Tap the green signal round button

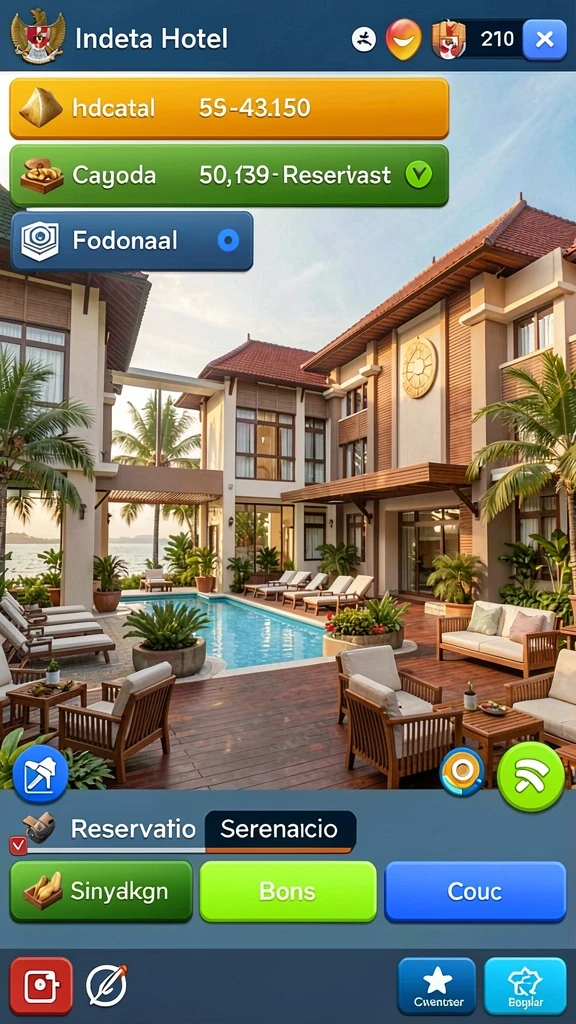point(530,776)
